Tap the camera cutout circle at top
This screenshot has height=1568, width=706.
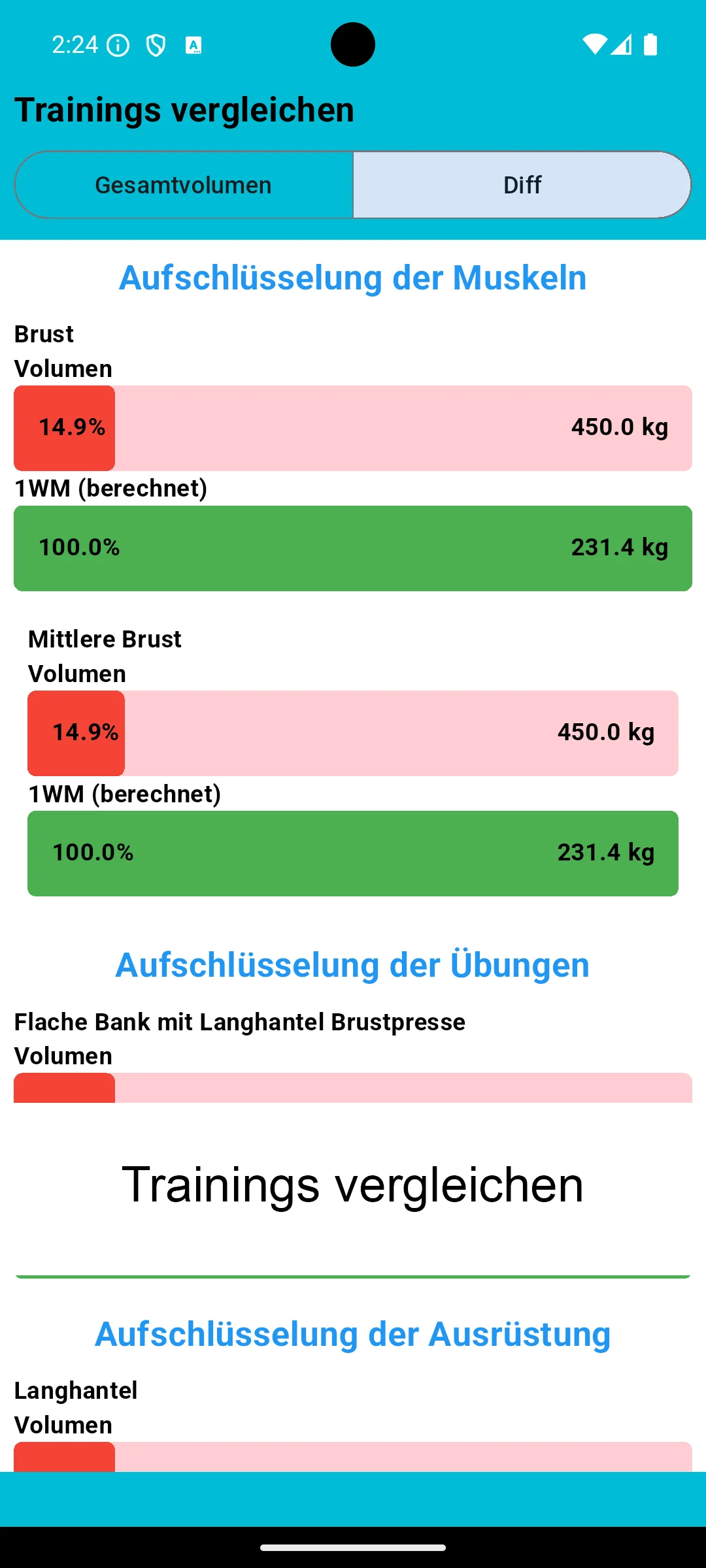352,44
